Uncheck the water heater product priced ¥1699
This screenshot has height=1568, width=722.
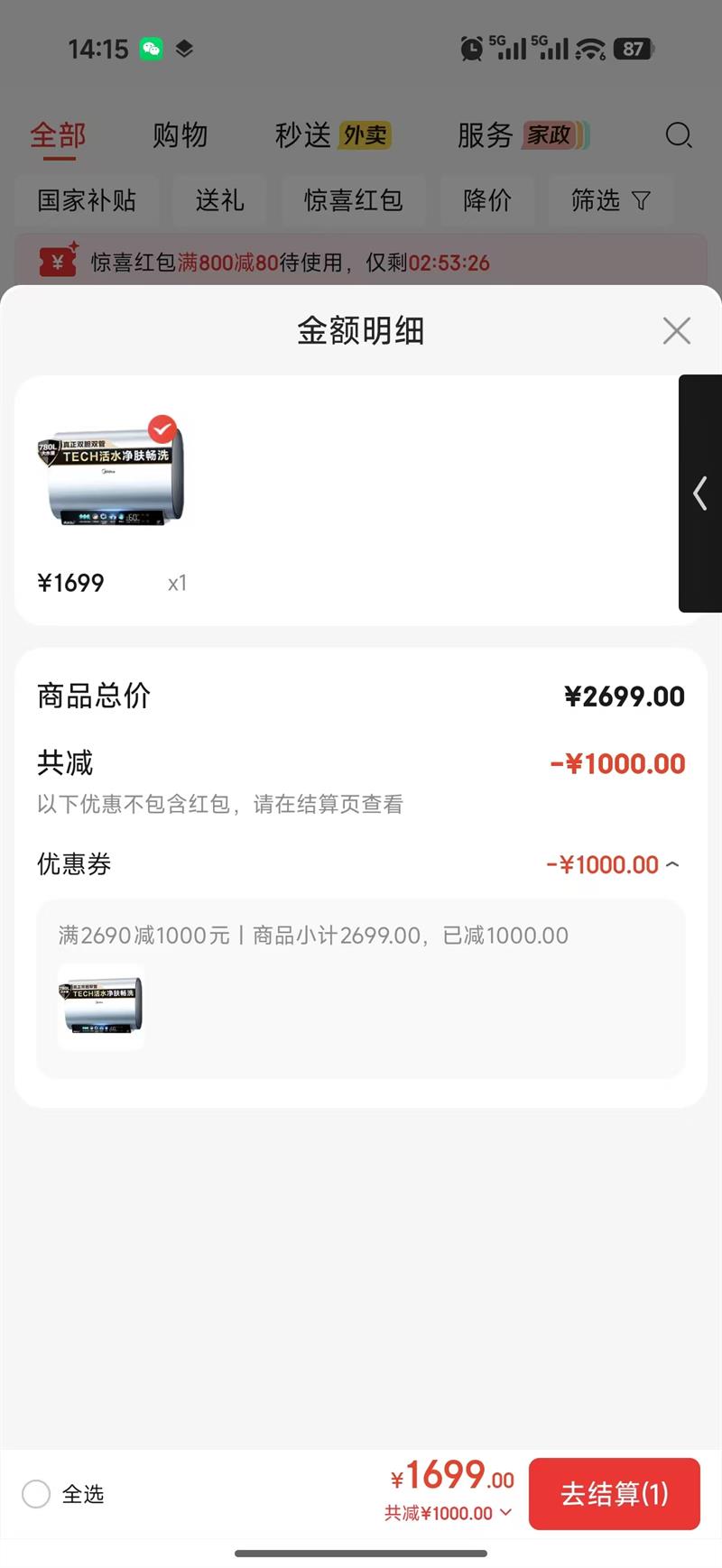162,429
